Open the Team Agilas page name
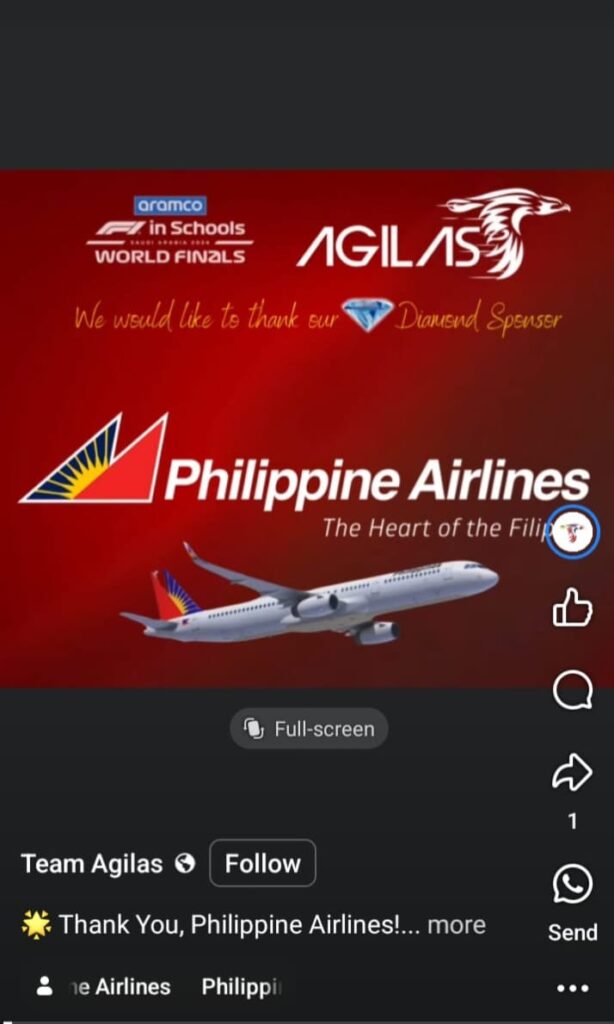This screenshot has height=1024, width=614. (x=92, y=864)
